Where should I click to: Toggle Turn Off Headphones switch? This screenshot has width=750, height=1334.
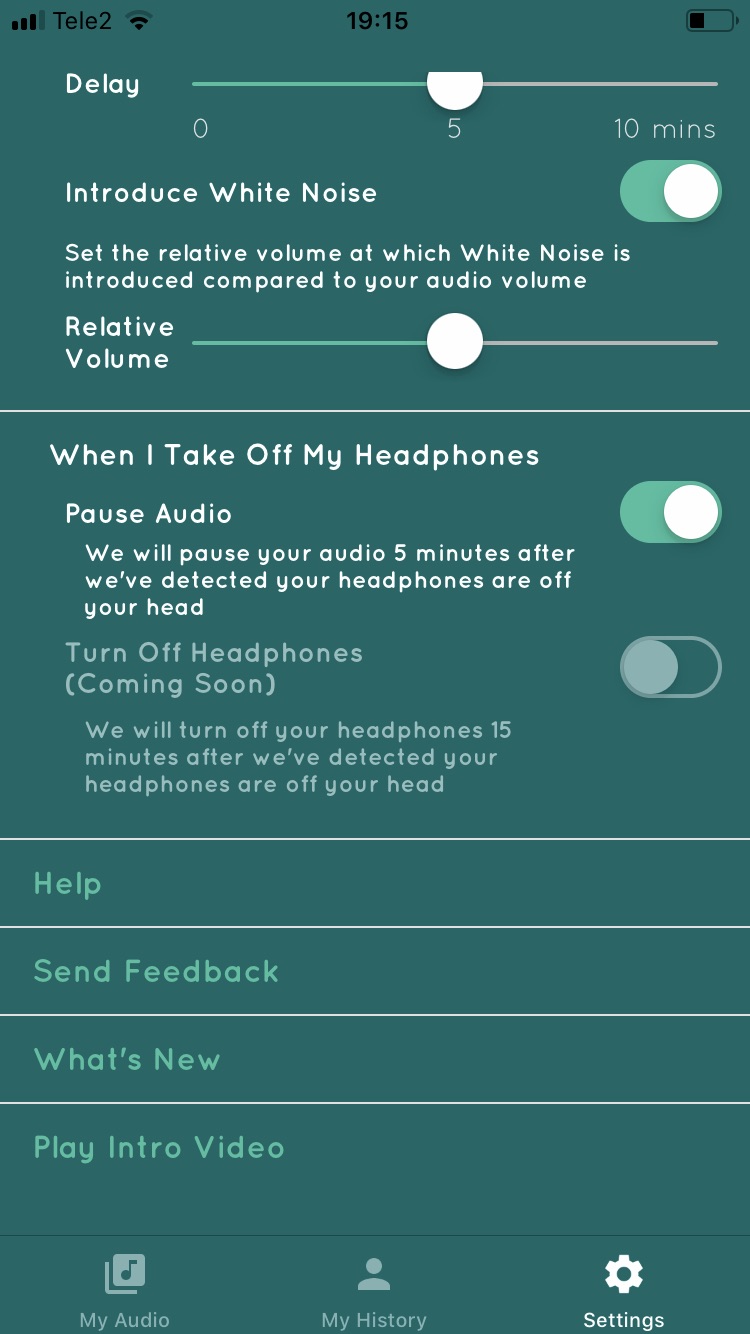coord(670,667)
